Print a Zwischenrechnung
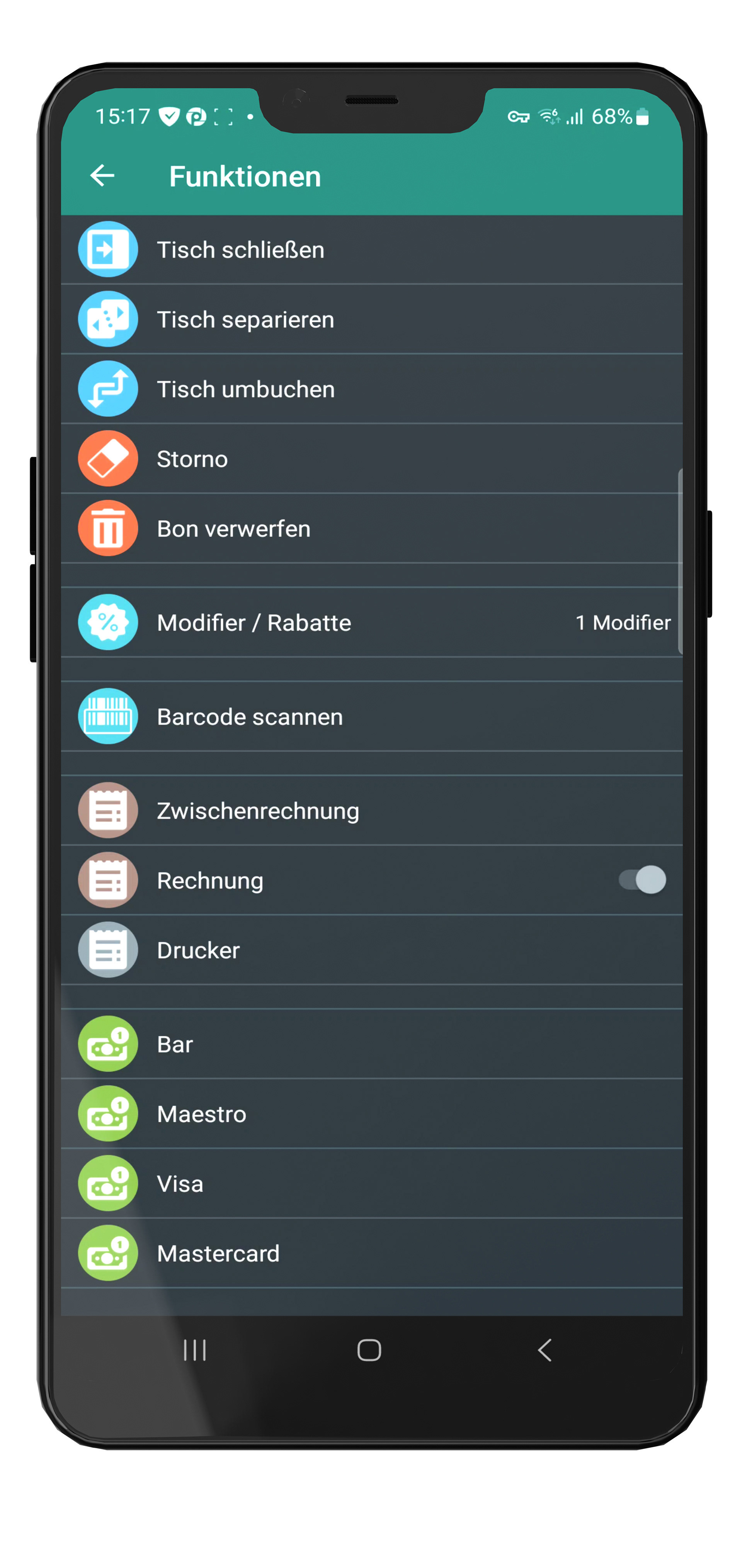Screen dimensions: 742x1568 [x=372, y=810]
